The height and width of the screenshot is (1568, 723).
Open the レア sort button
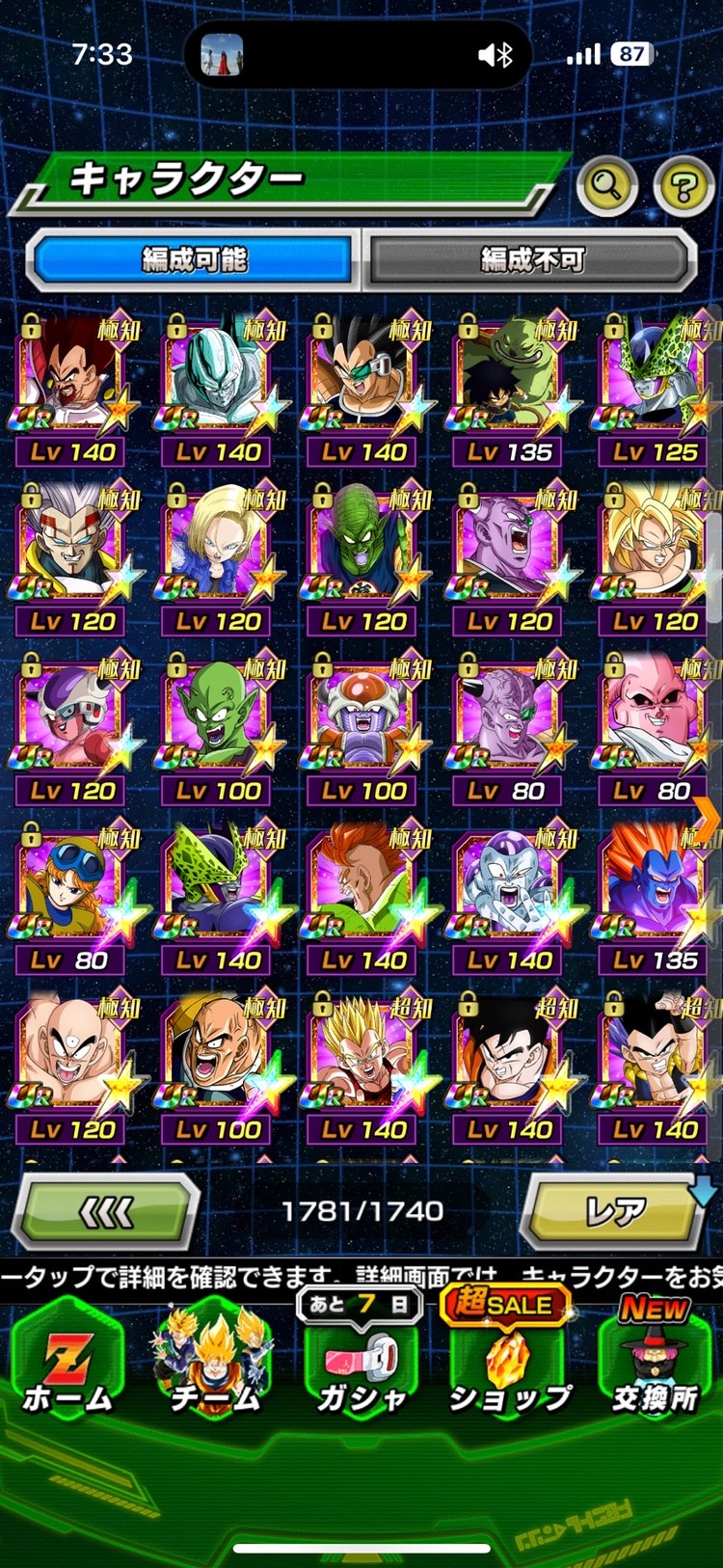[x=615, y=1212]
